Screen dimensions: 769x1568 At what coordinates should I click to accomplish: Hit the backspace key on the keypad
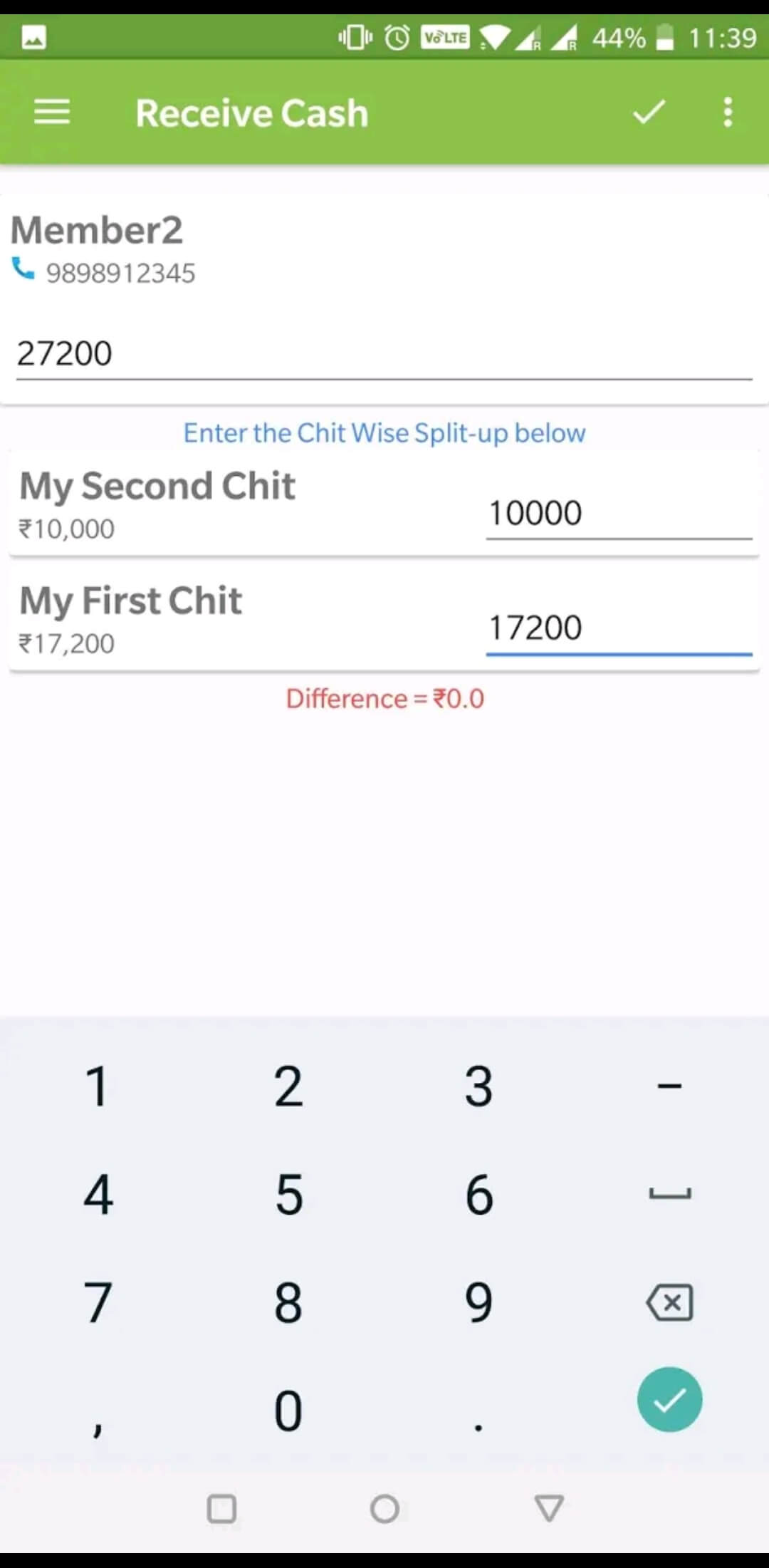[669, 1302]
